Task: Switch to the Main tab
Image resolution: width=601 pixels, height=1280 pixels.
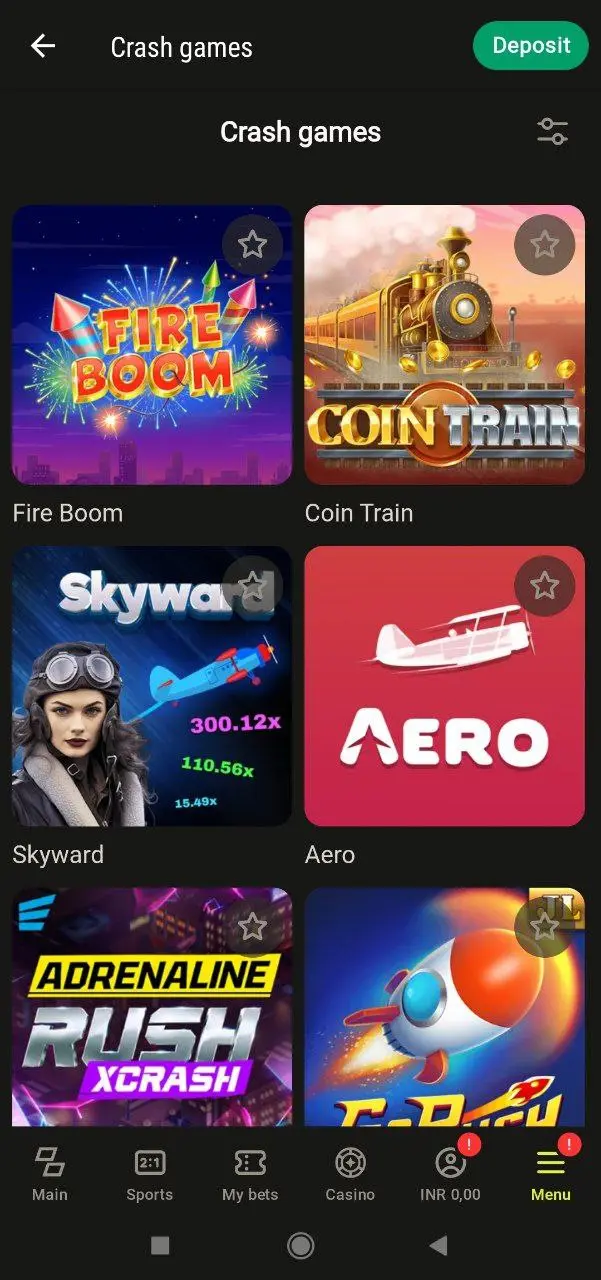Action: (50, 1174)
